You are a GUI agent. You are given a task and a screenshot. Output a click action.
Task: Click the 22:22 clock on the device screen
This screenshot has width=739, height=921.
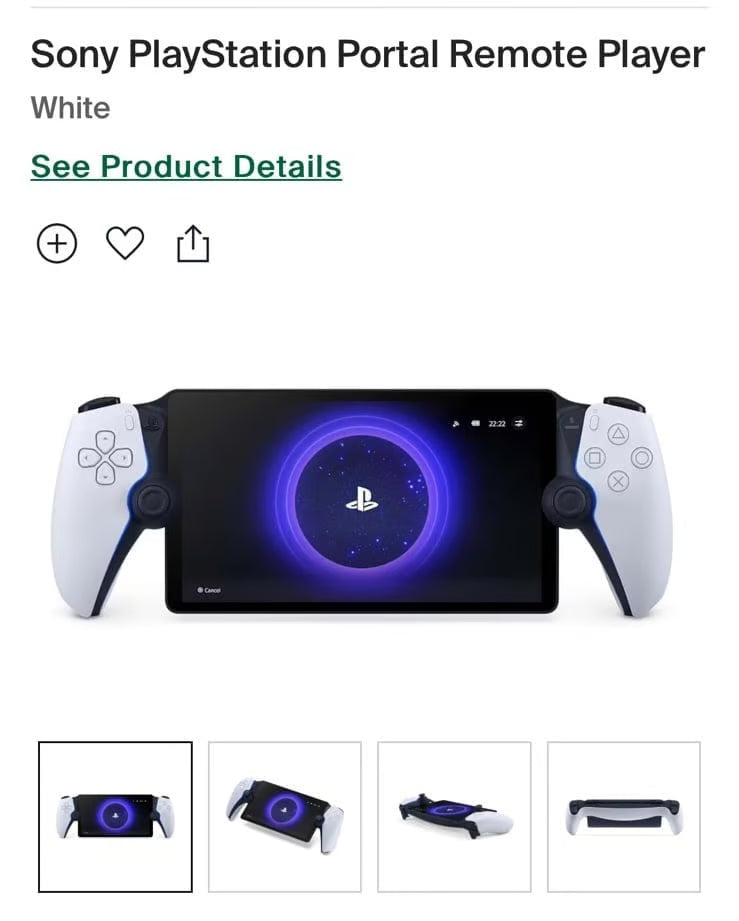pos(498,423)
